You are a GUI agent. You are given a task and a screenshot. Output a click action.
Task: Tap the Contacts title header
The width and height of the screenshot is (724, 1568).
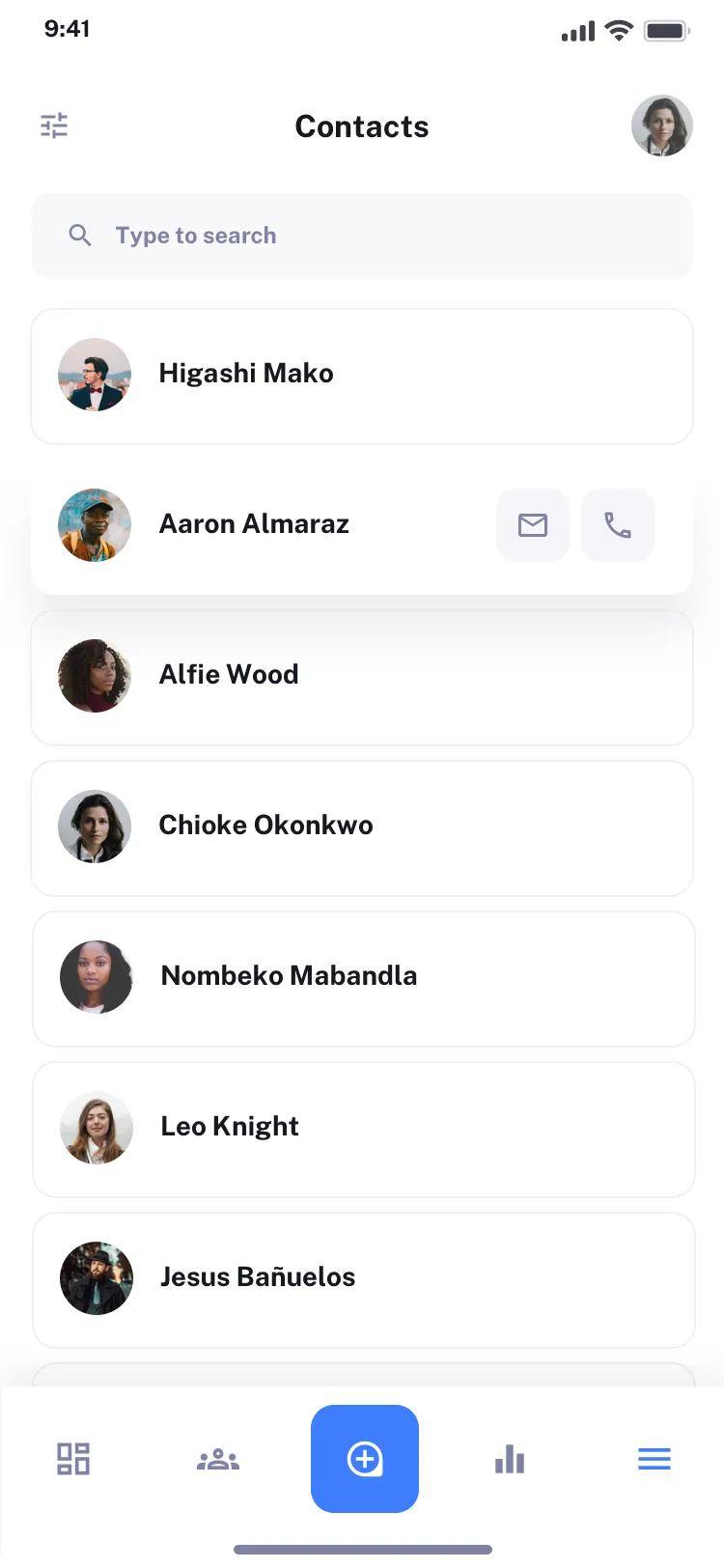pos(362,126)
